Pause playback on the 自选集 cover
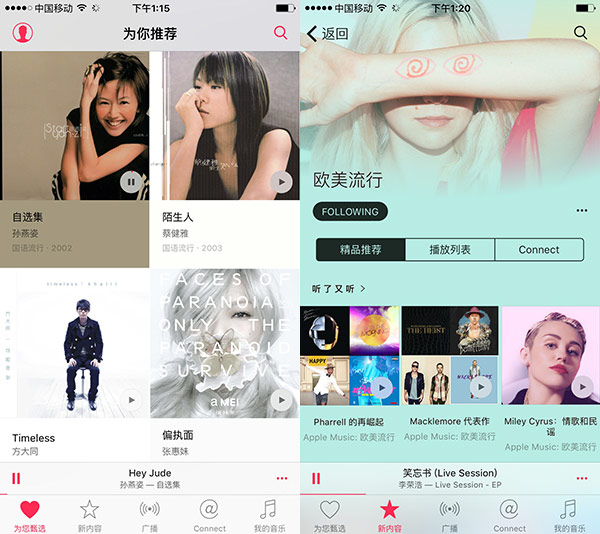 (x=130, y=182)
